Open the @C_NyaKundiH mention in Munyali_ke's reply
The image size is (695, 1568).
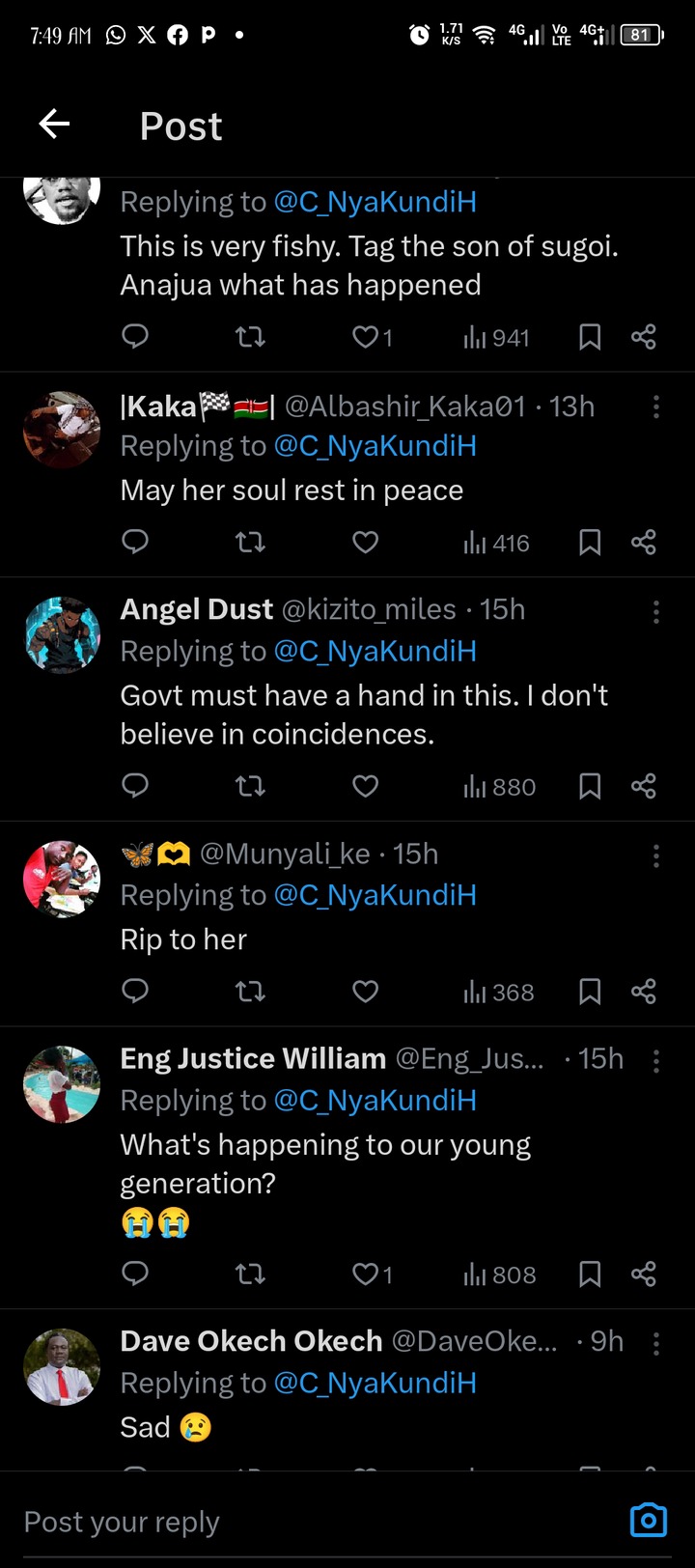(375, 895)
